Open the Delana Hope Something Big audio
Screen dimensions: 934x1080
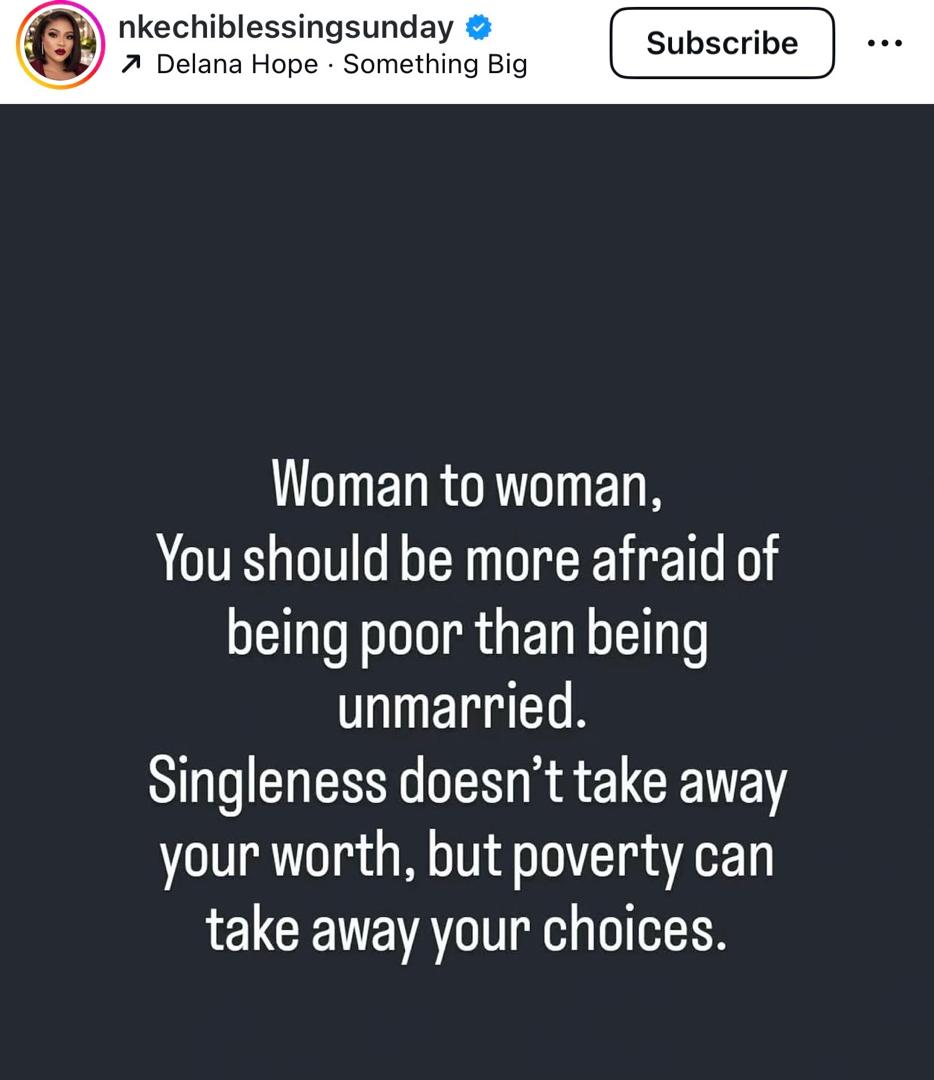coord(340,65)
